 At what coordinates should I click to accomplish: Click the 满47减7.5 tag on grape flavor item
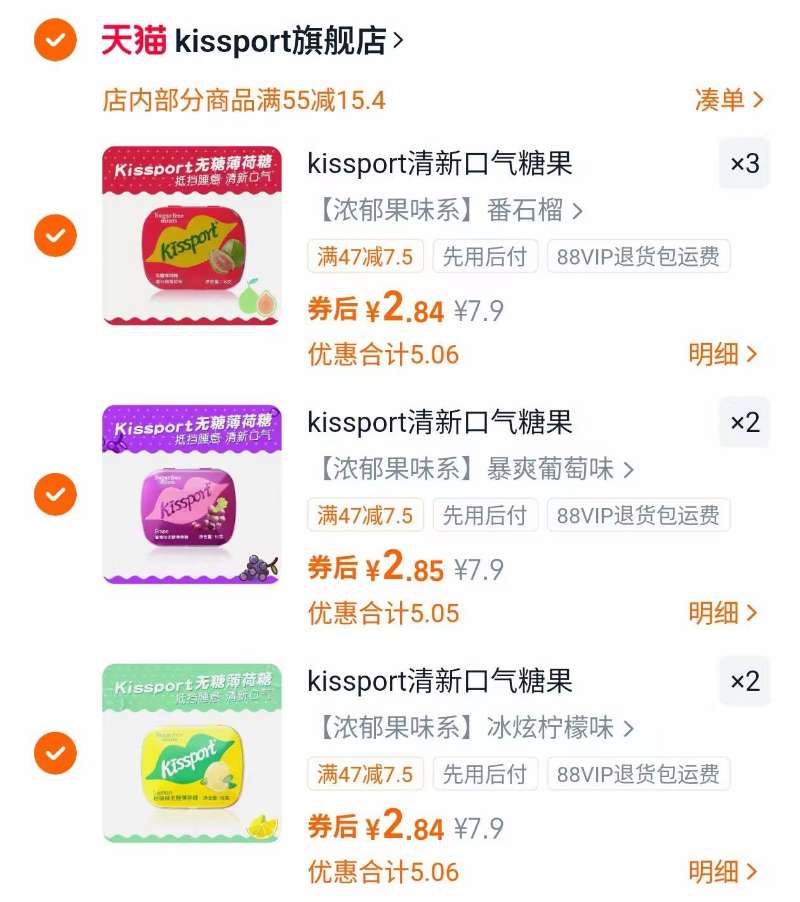coord(363,515)
